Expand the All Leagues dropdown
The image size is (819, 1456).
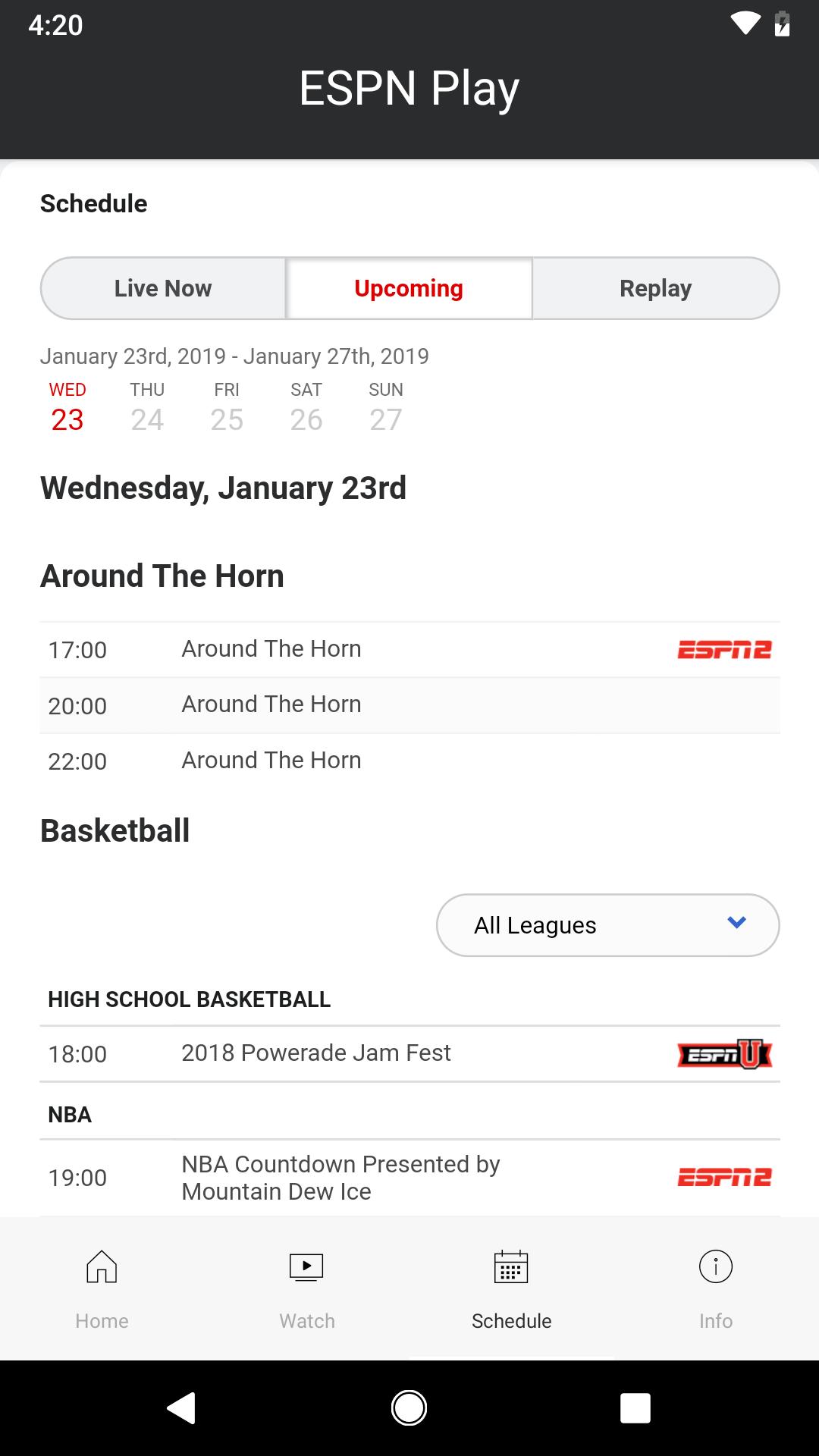click(x=607, y=925)
